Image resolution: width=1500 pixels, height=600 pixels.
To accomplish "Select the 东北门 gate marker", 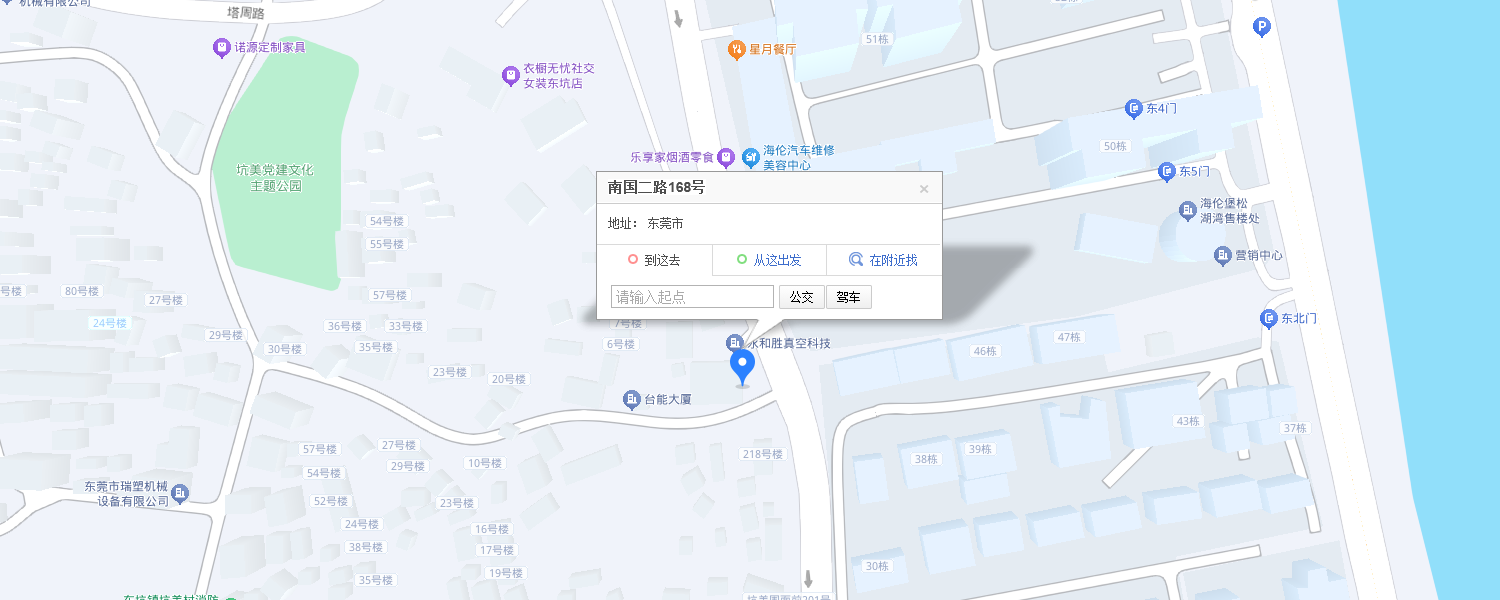I will click(1269, 319).
